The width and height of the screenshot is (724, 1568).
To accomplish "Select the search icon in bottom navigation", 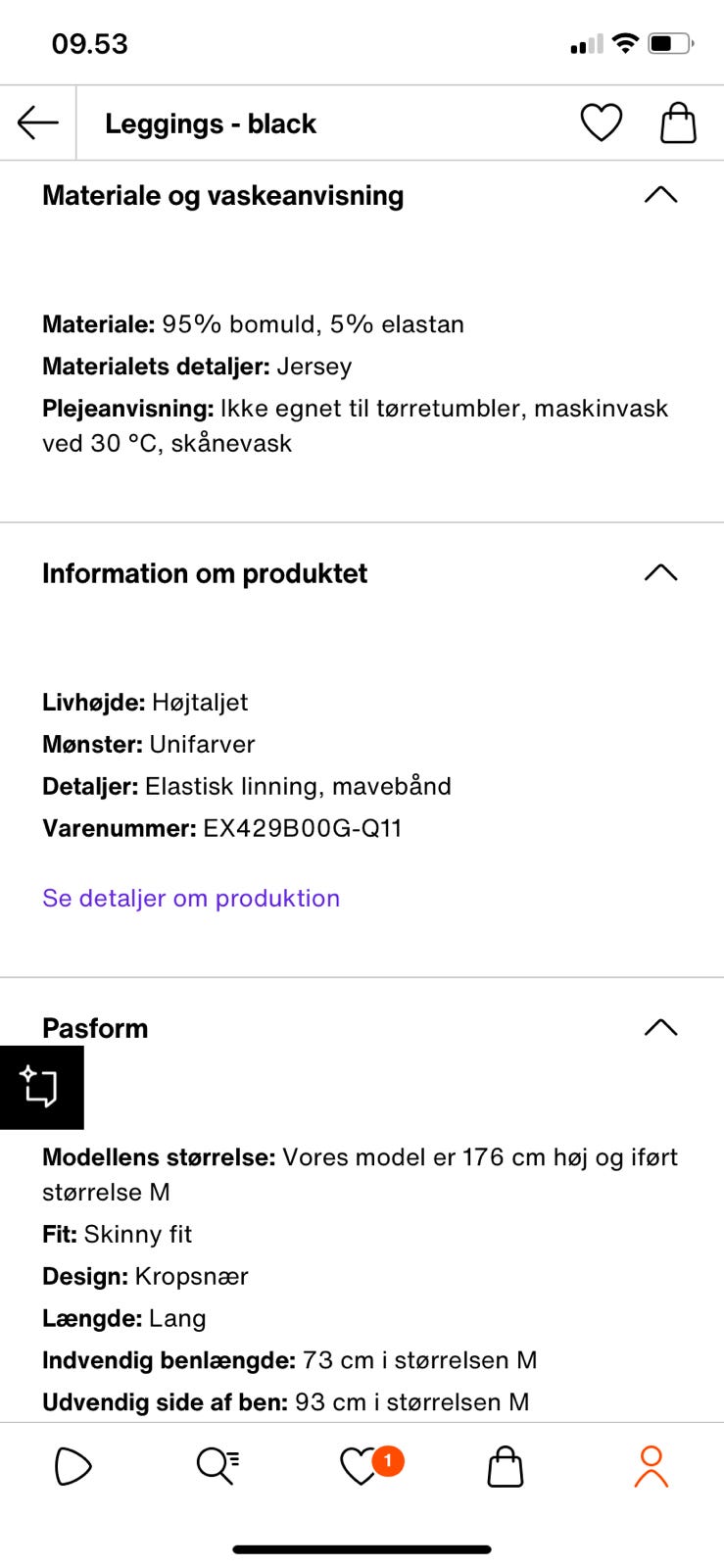I will click(x=216, y=1466).
